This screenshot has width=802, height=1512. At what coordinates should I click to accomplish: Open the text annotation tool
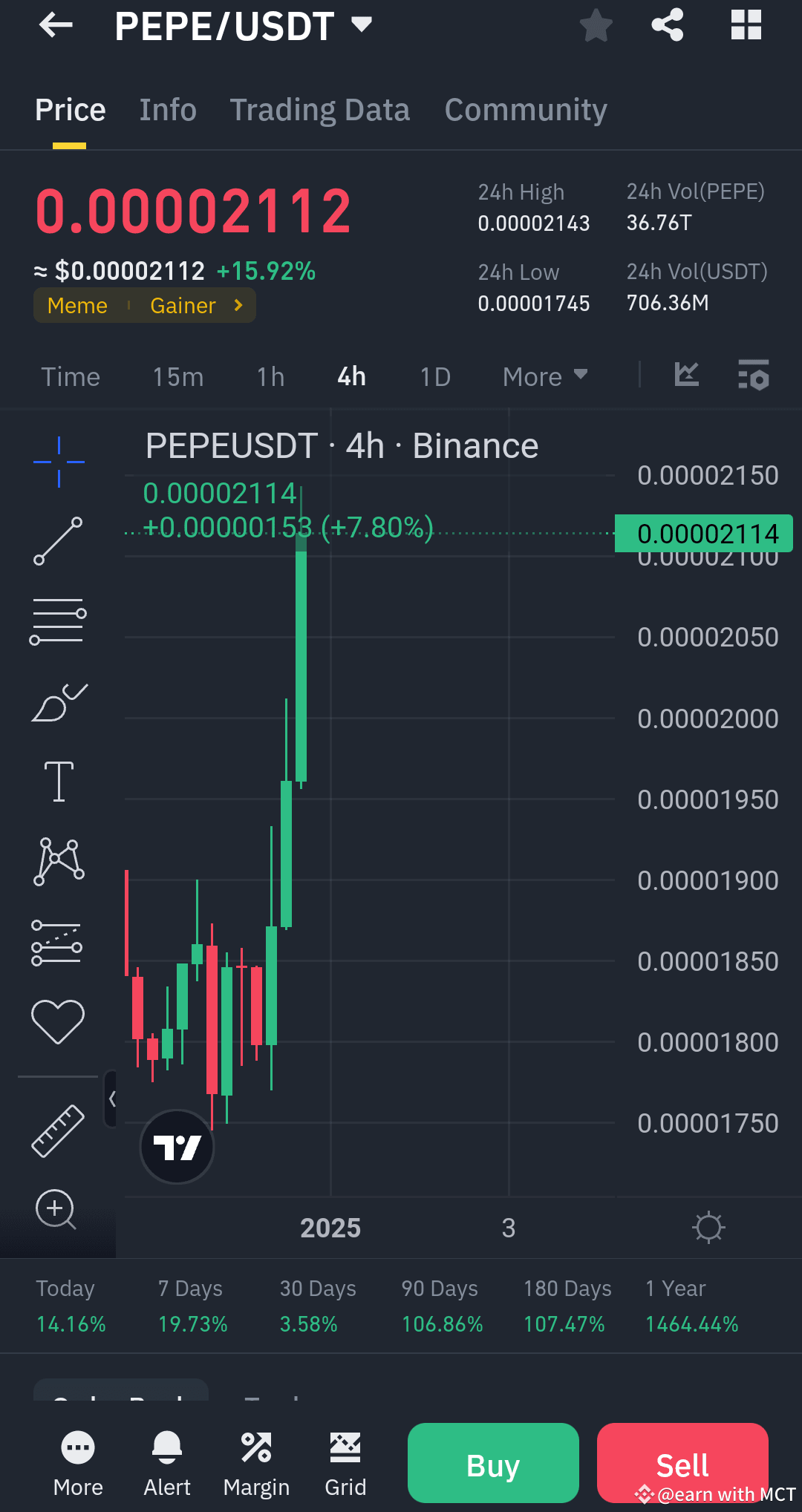[59, 779]
